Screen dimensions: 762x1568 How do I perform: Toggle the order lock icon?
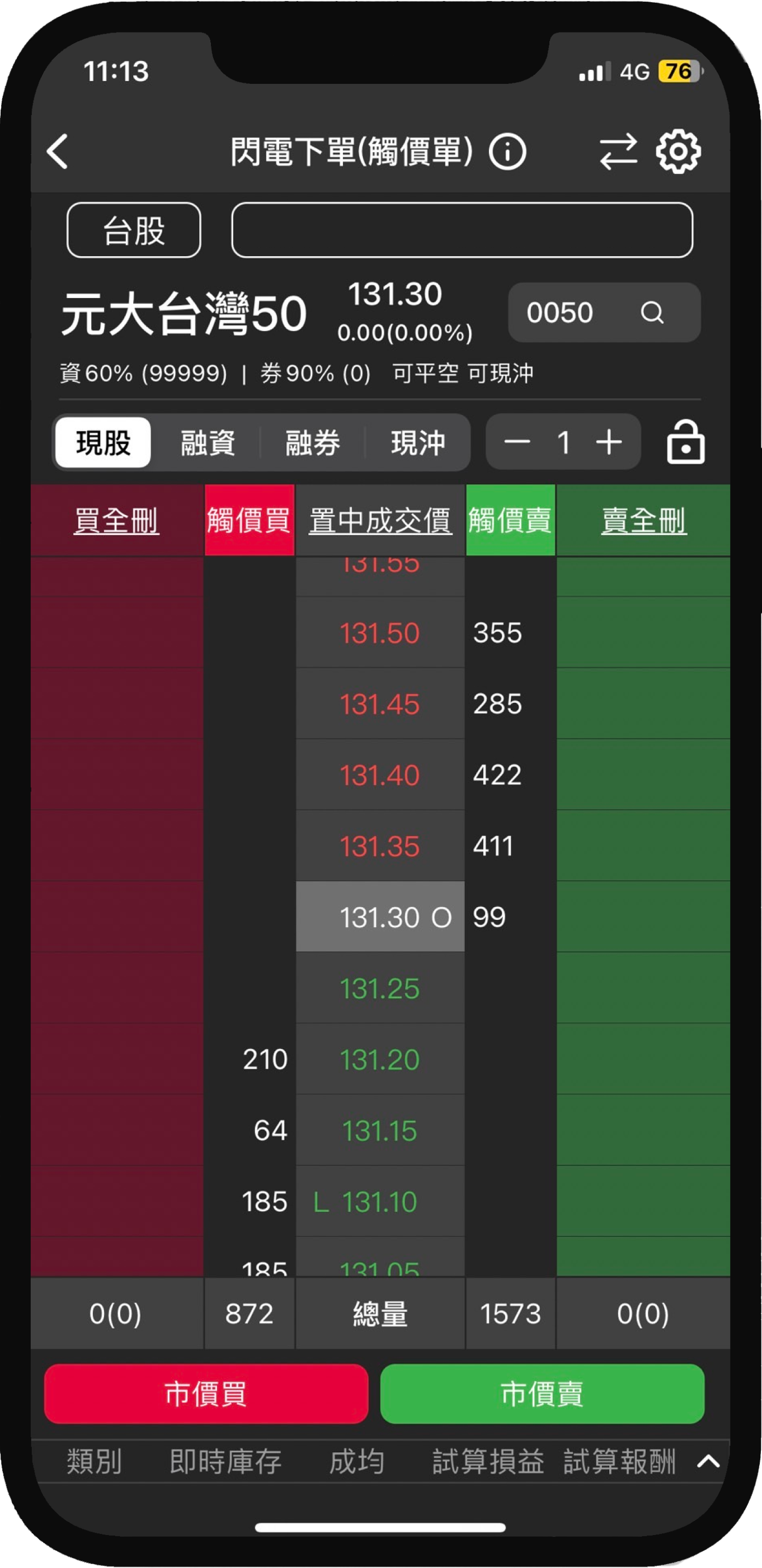click(685, 442)
